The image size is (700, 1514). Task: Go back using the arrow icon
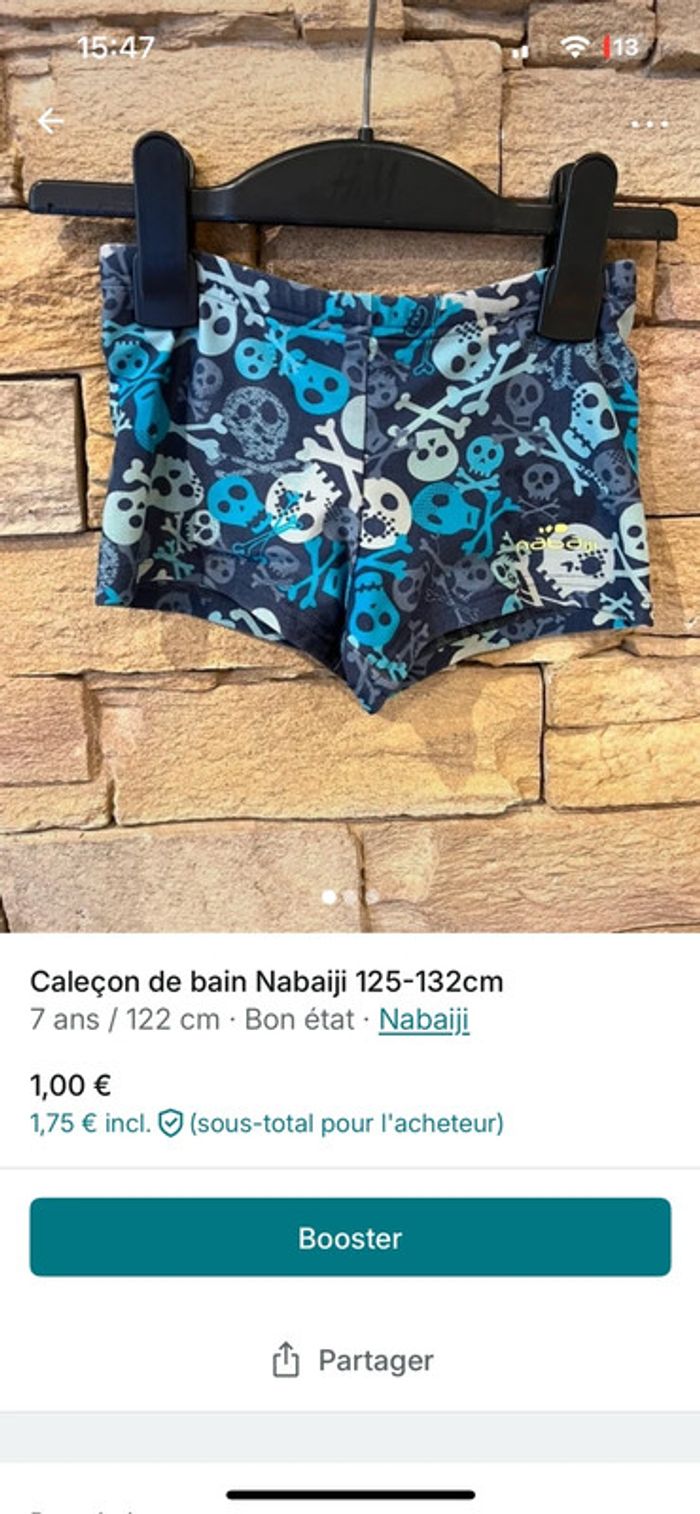click(x=49, y=121)
